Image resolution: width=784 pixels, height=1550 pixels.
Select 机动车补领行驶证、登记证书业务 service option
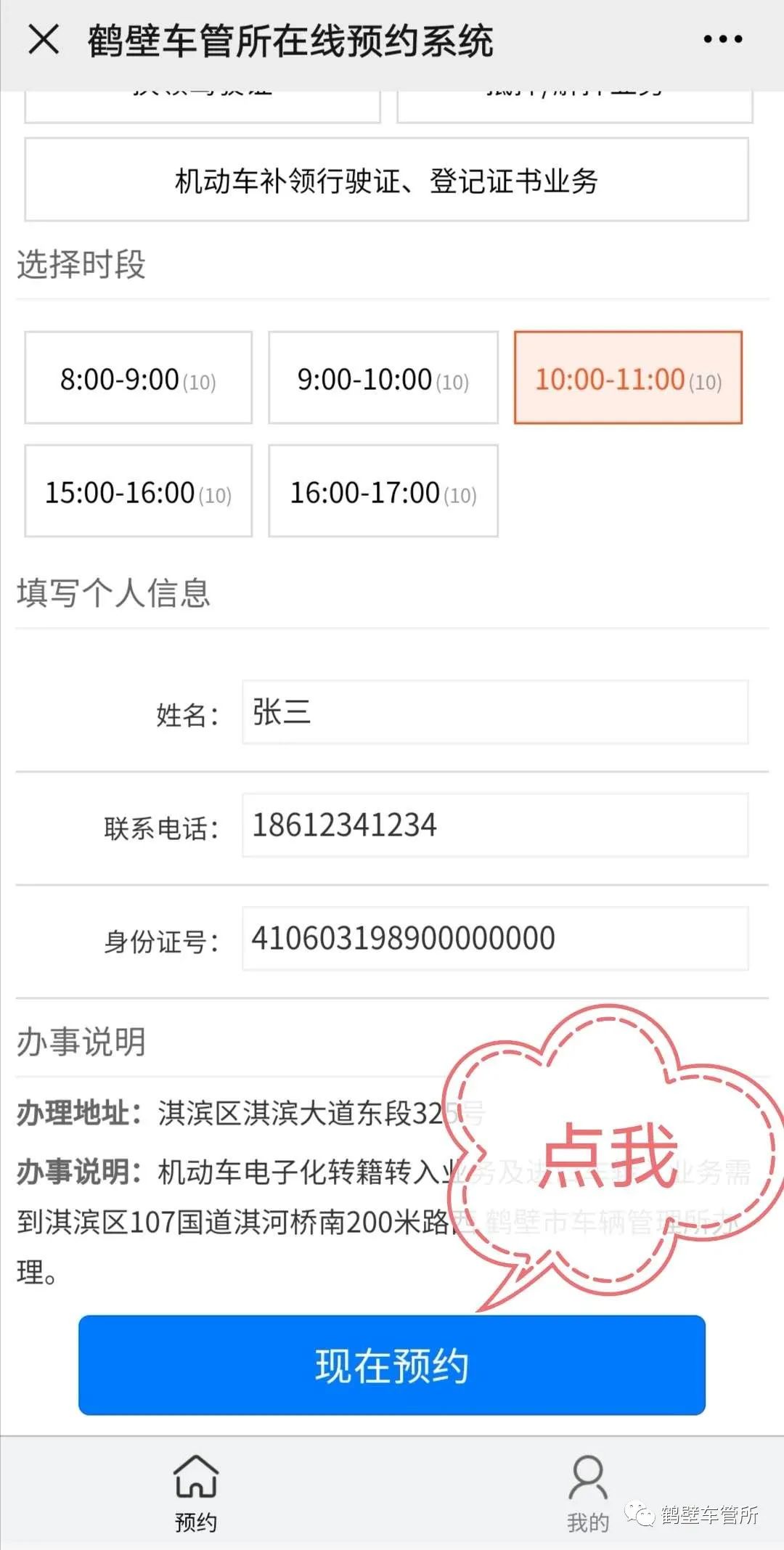point(386,181)
